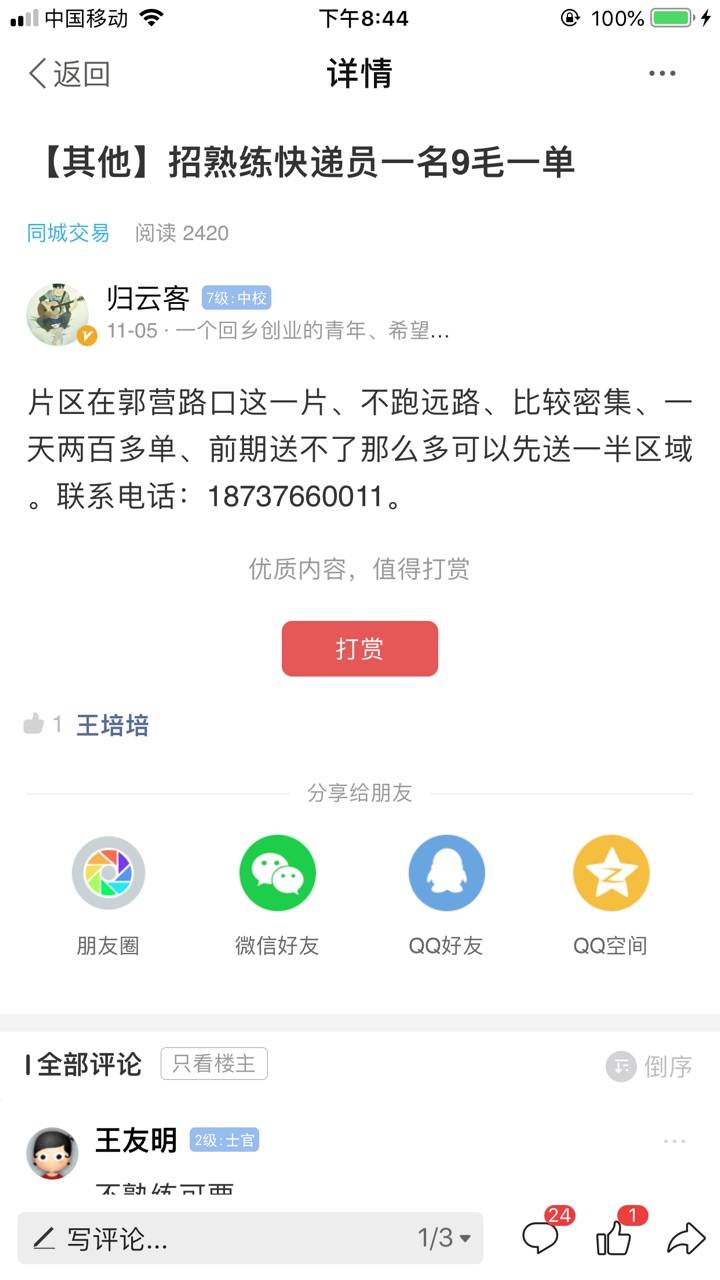Screen dimensions: 720x1280
Task: Tap the red 打赏 reward button
Action: 359,649
